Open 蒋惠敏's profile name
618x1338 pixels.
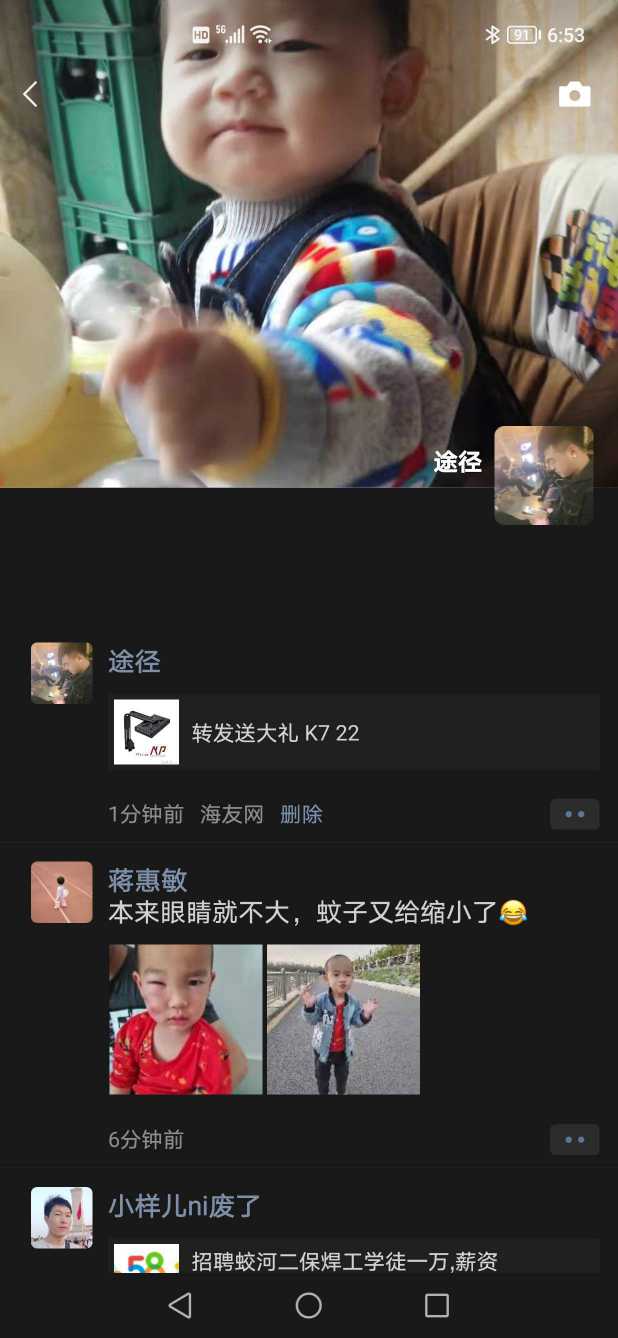click(x=148, y=880)
